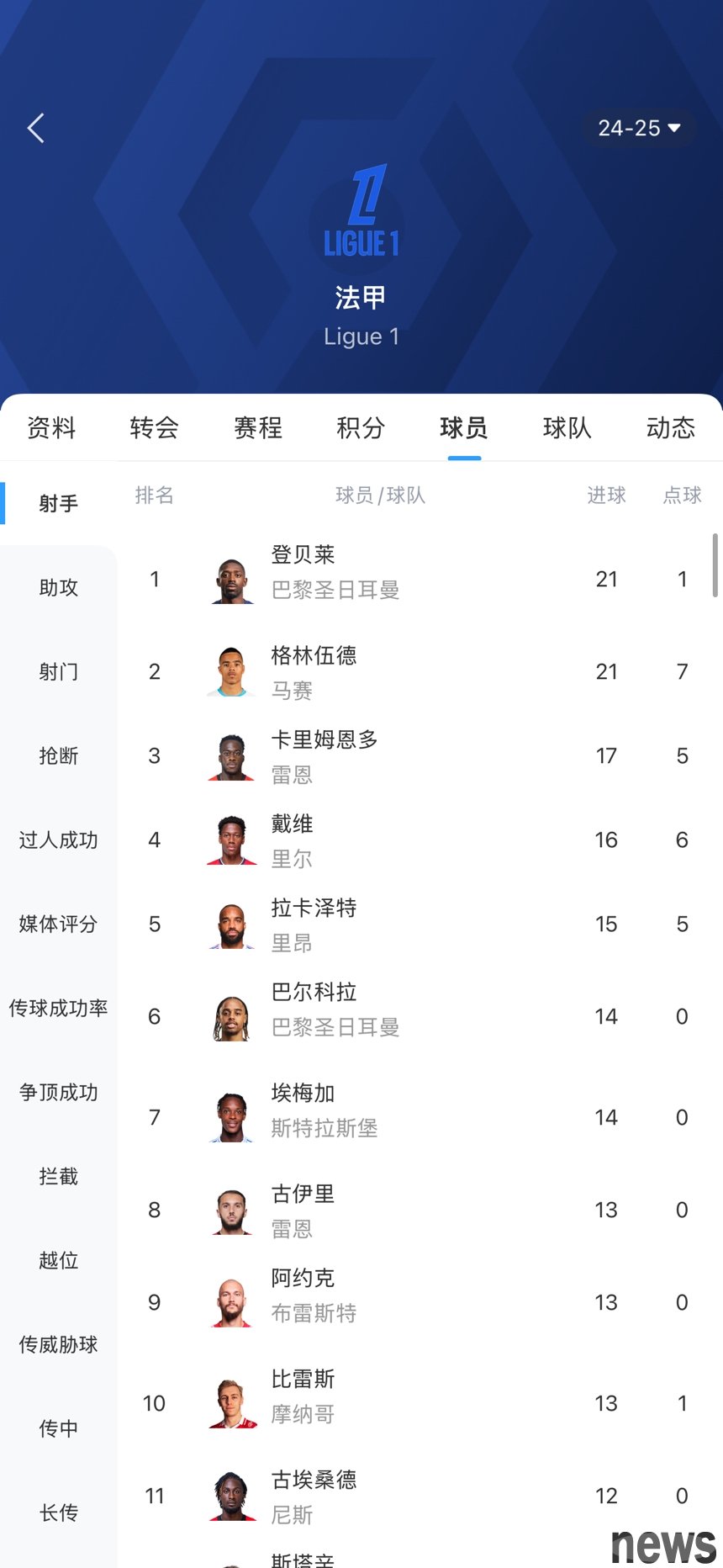
Task: Switch to the 球队 tab
Action: (x=567, y=428)
